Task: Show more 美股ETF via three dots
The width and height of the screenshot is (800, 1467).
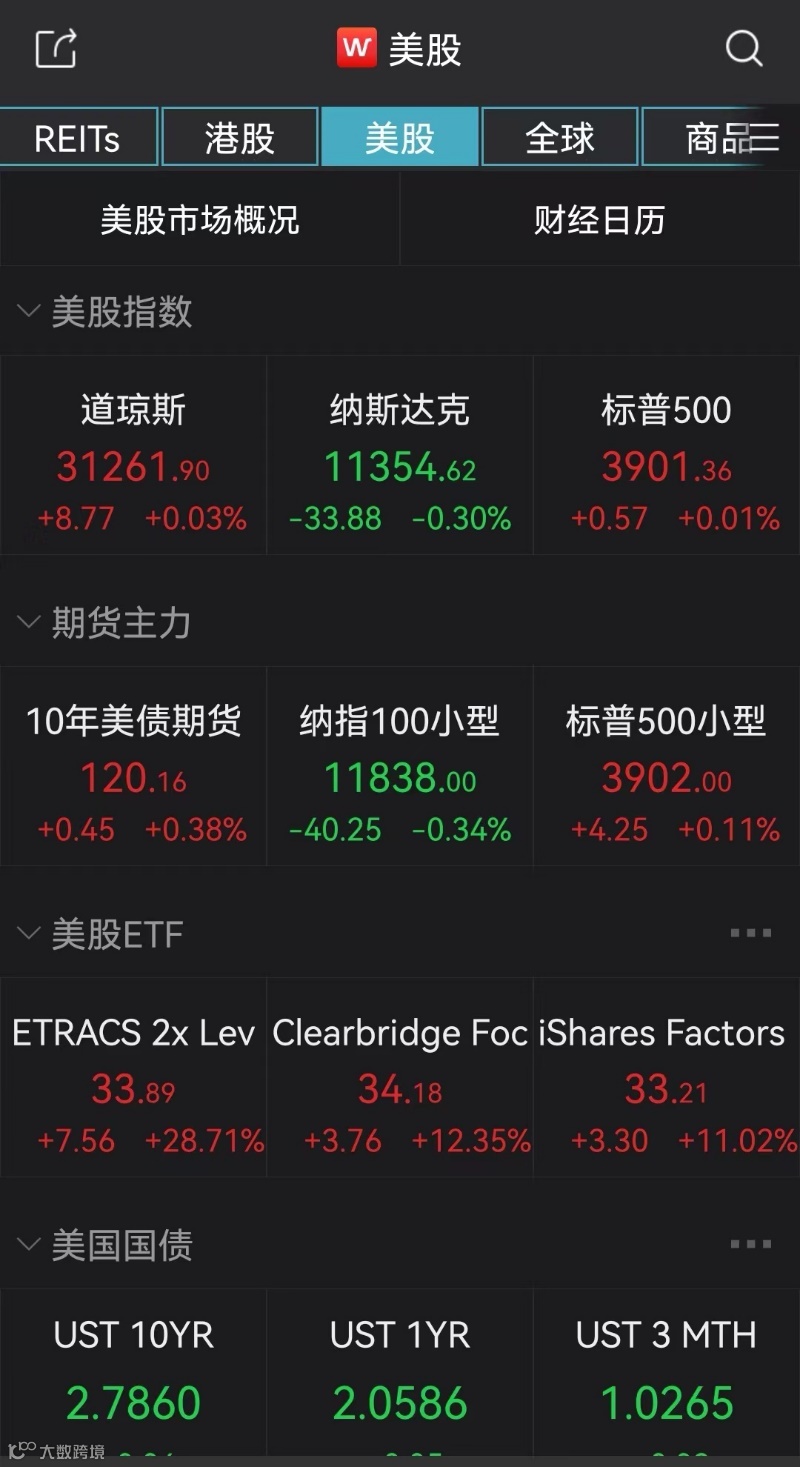Action: (x=750, y=934)
